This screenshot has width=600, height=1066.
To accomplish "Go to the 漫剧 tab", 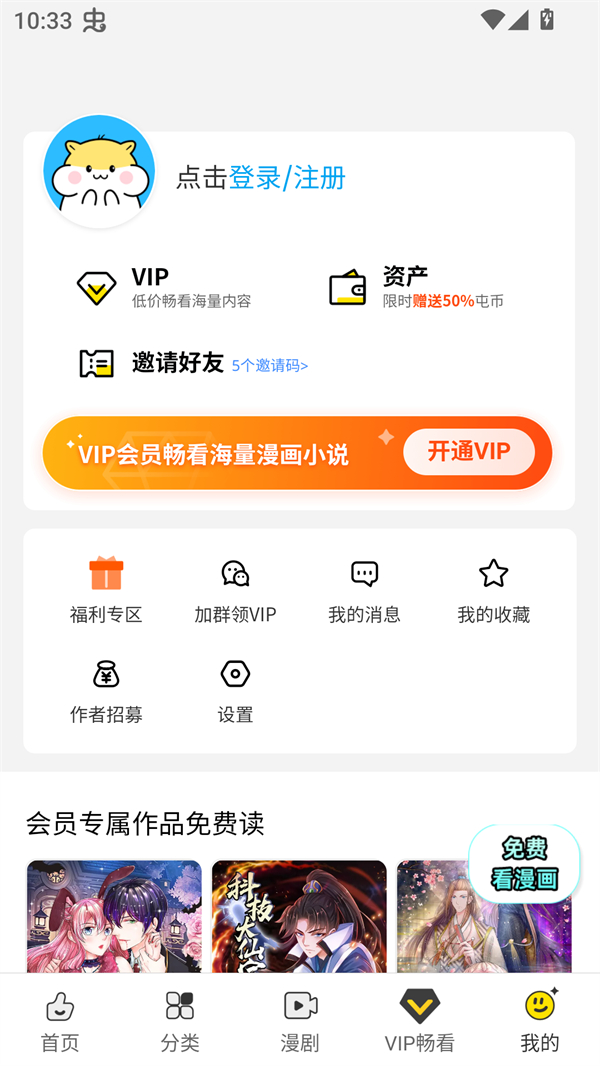I will pos(300,1020).
